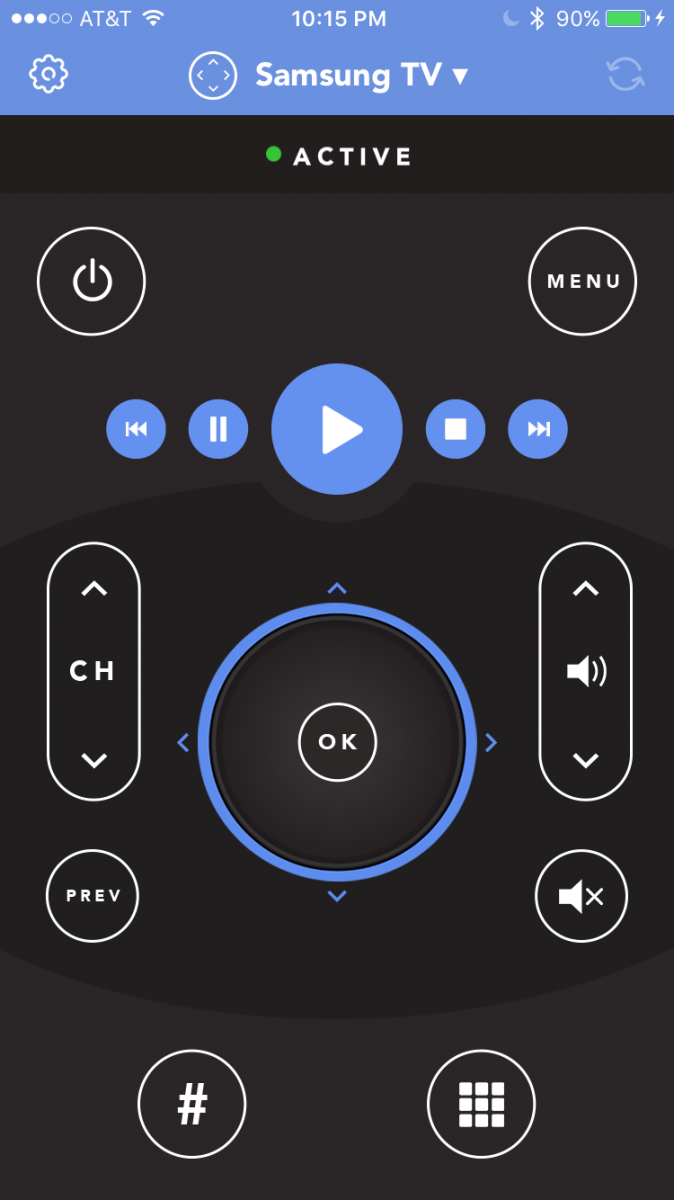Skip to next track
Image resolution: width=674 pixels, height=1200 pixels.
pyautogui.click(x=538, y=430)
